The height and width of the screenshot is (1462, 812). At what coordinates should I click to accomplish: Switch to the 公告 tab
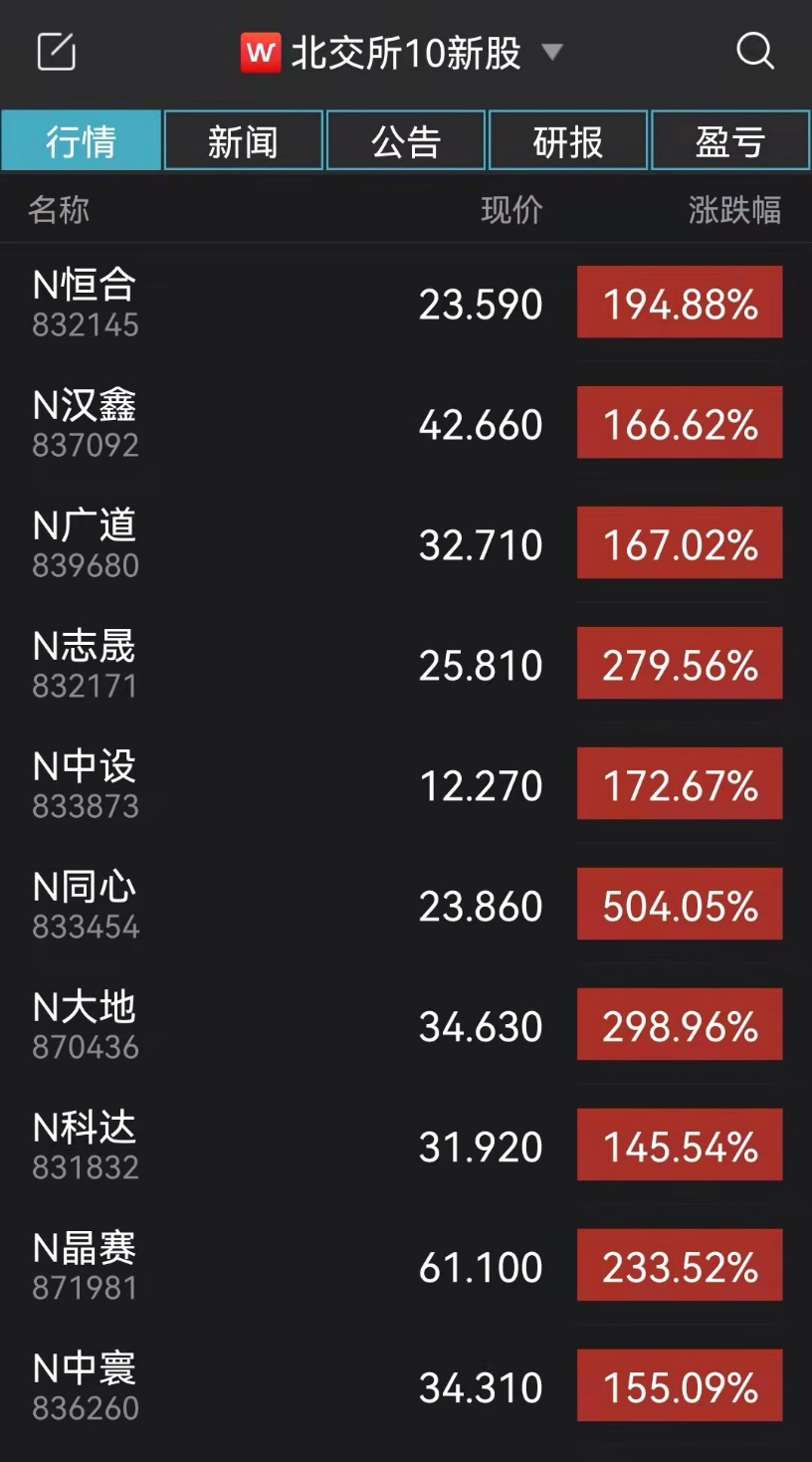(x=406, y=141)
